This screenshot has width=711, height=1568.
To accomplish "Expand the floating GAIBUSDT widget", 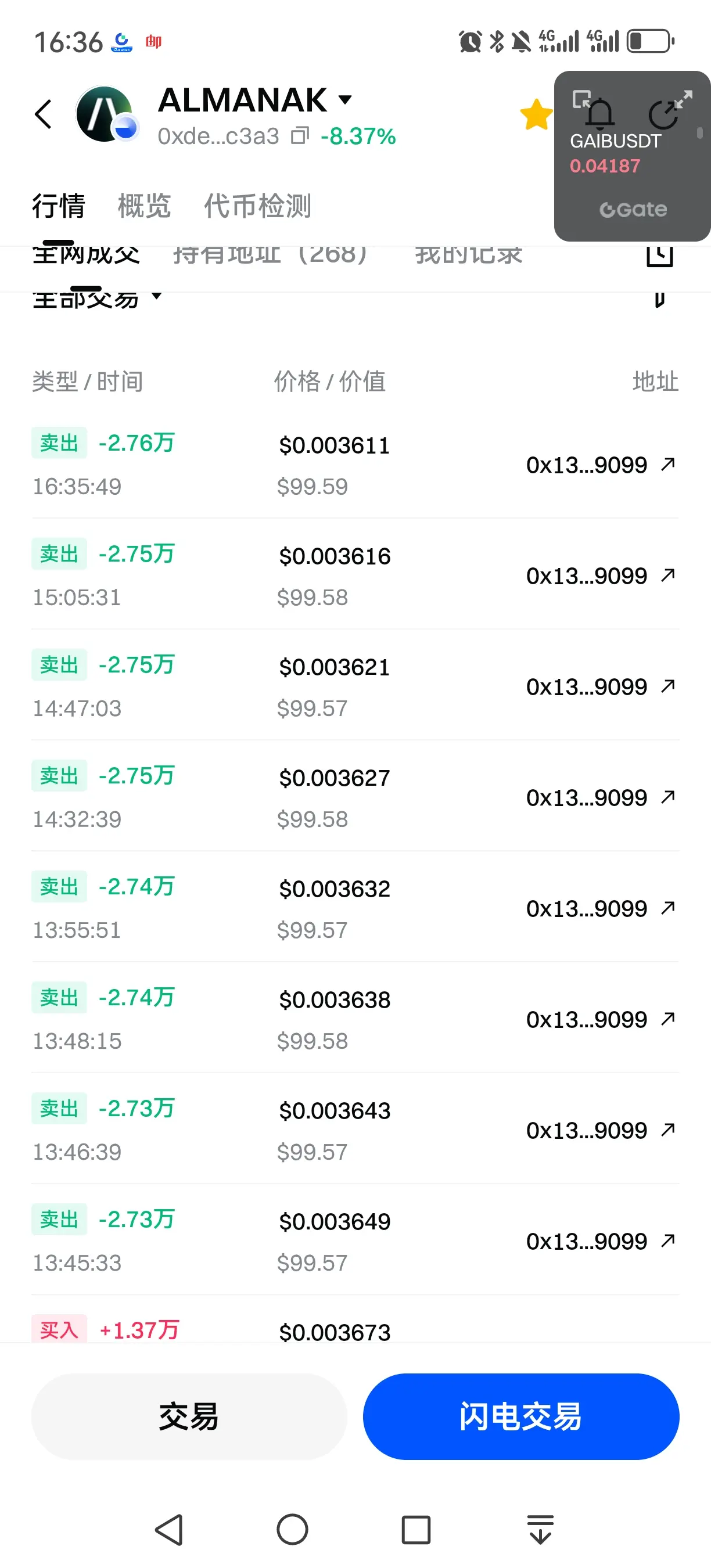I will (x=684, y=99).
